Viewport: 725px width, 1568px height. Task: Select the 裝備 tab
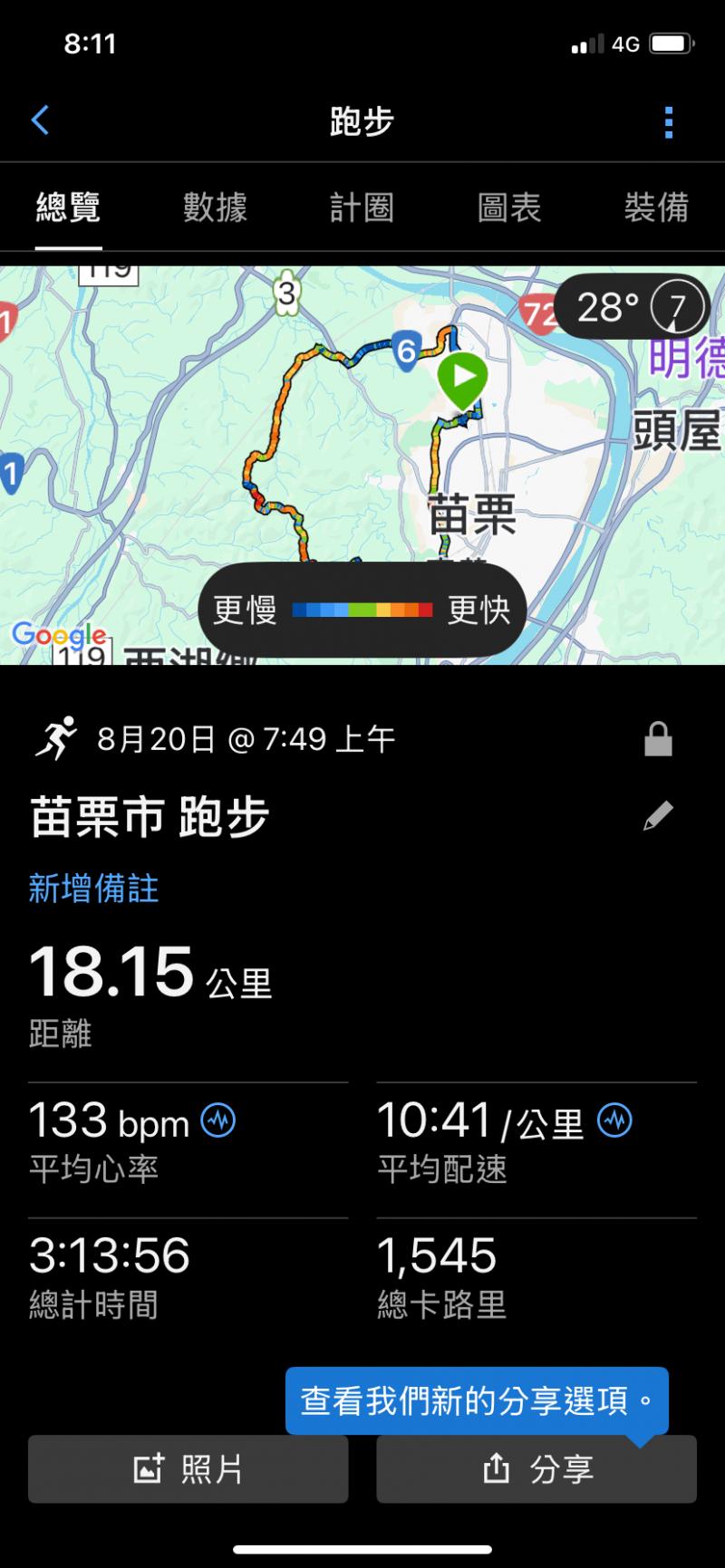click(656, 208)
